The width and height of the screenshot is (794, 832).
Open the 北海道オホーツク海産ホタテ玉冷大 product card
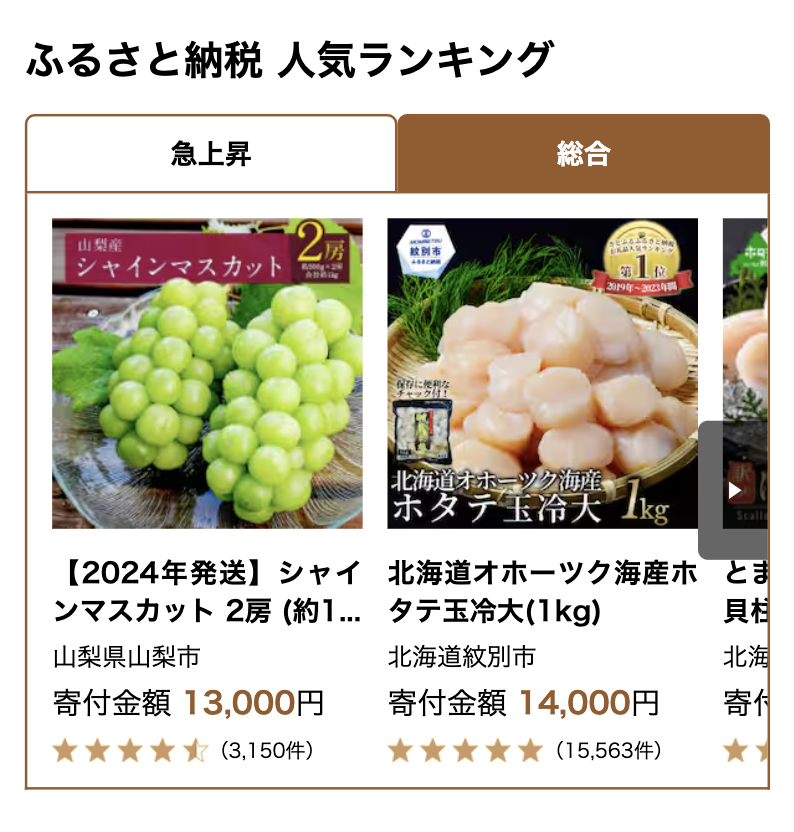point(542,374)
